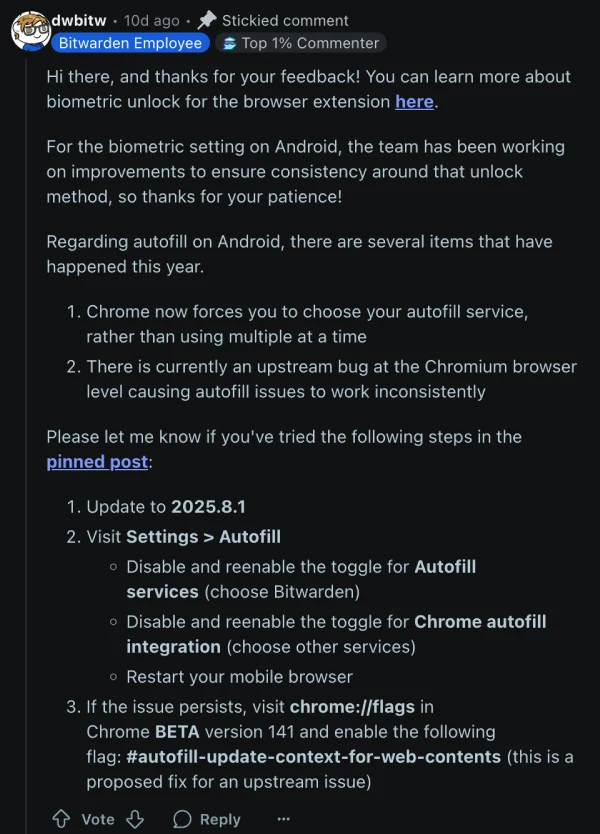The image size is (600, 834).
Task: Downvote dwbitw's stickied comment
Action: [x=135, y=818]
